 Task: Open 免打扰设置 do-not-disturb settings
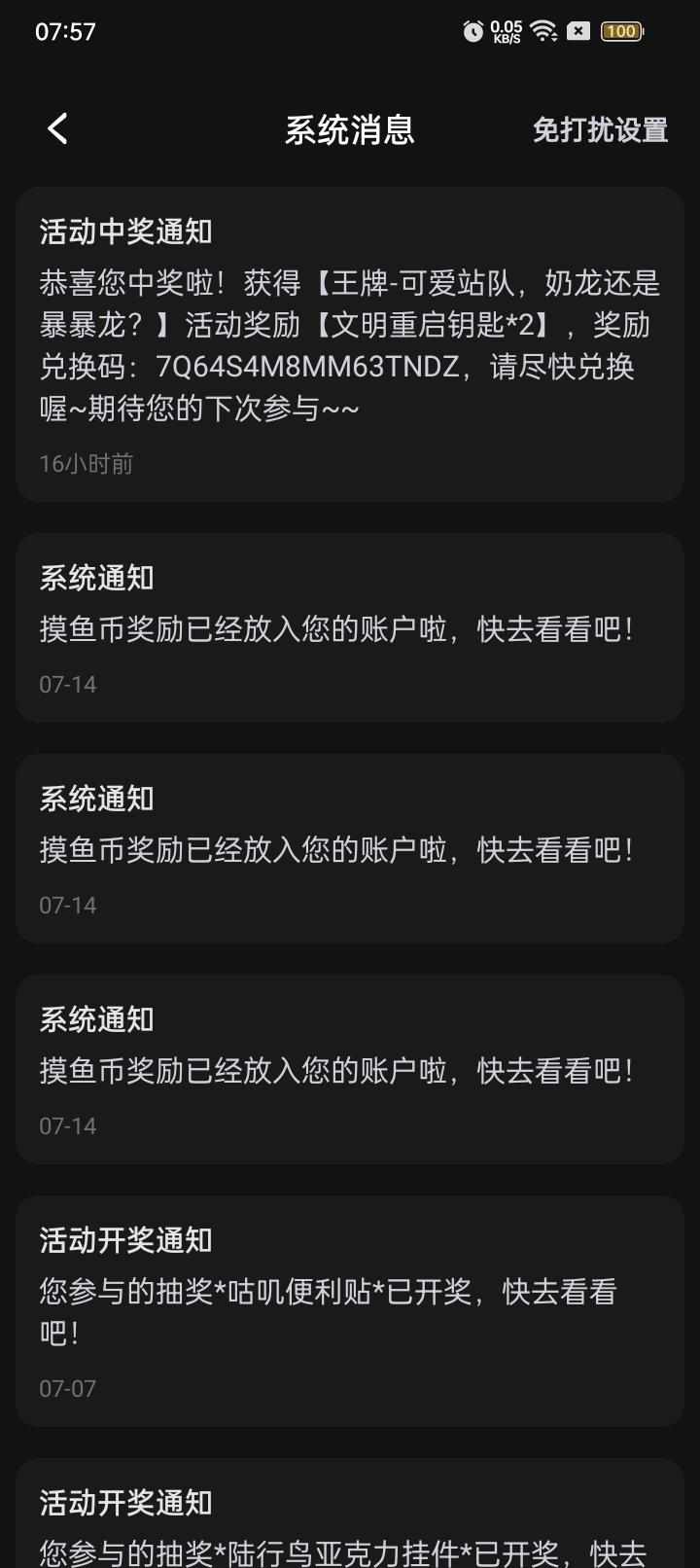[x=600, y=129]
